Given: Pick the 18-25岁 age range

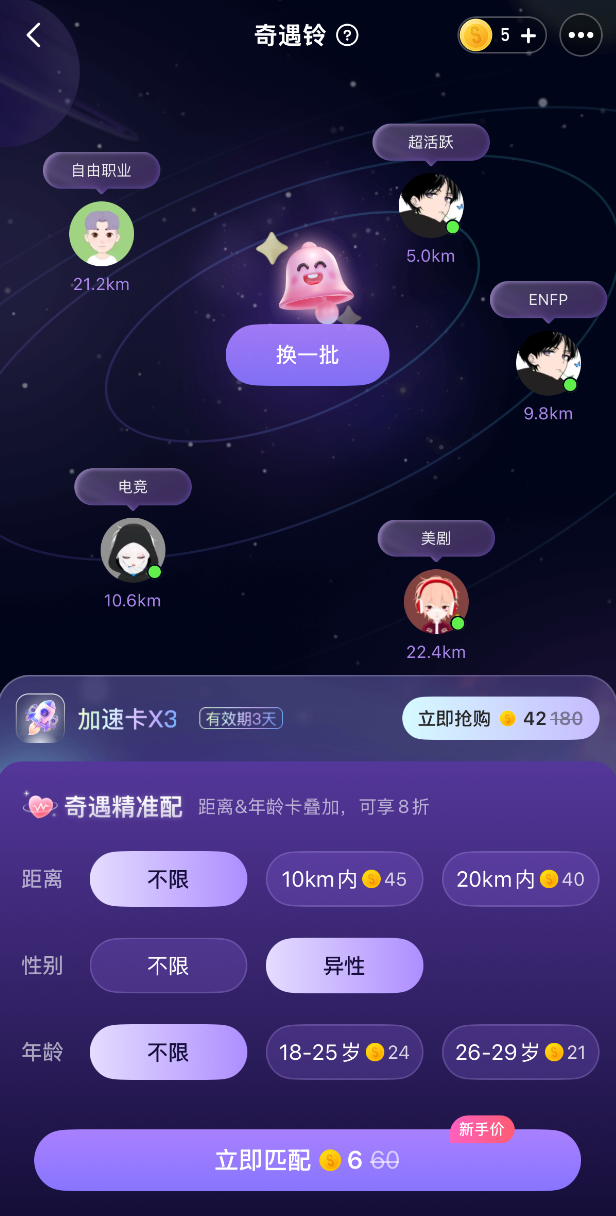Looking at the screenshot, I should [344, 1052].
